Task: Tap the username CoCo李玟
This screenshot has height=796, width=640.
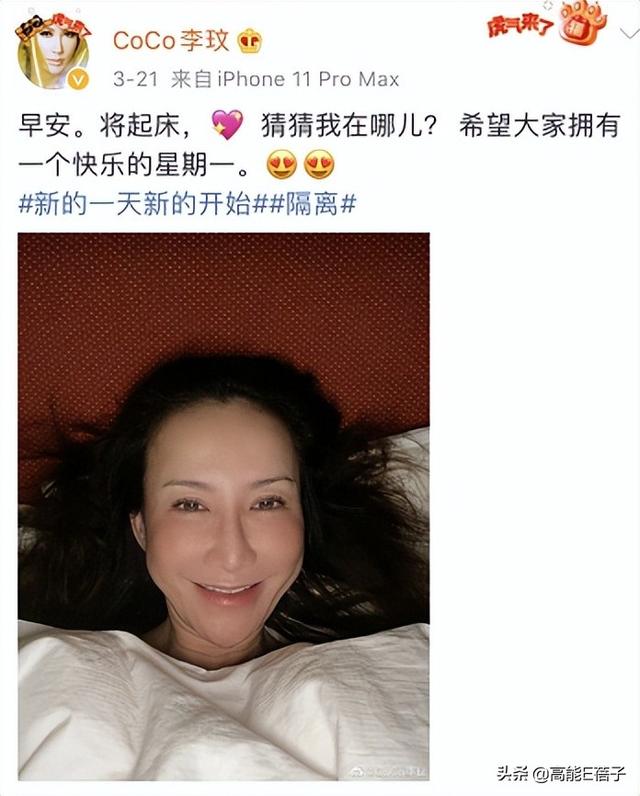Action: (170, 41)
